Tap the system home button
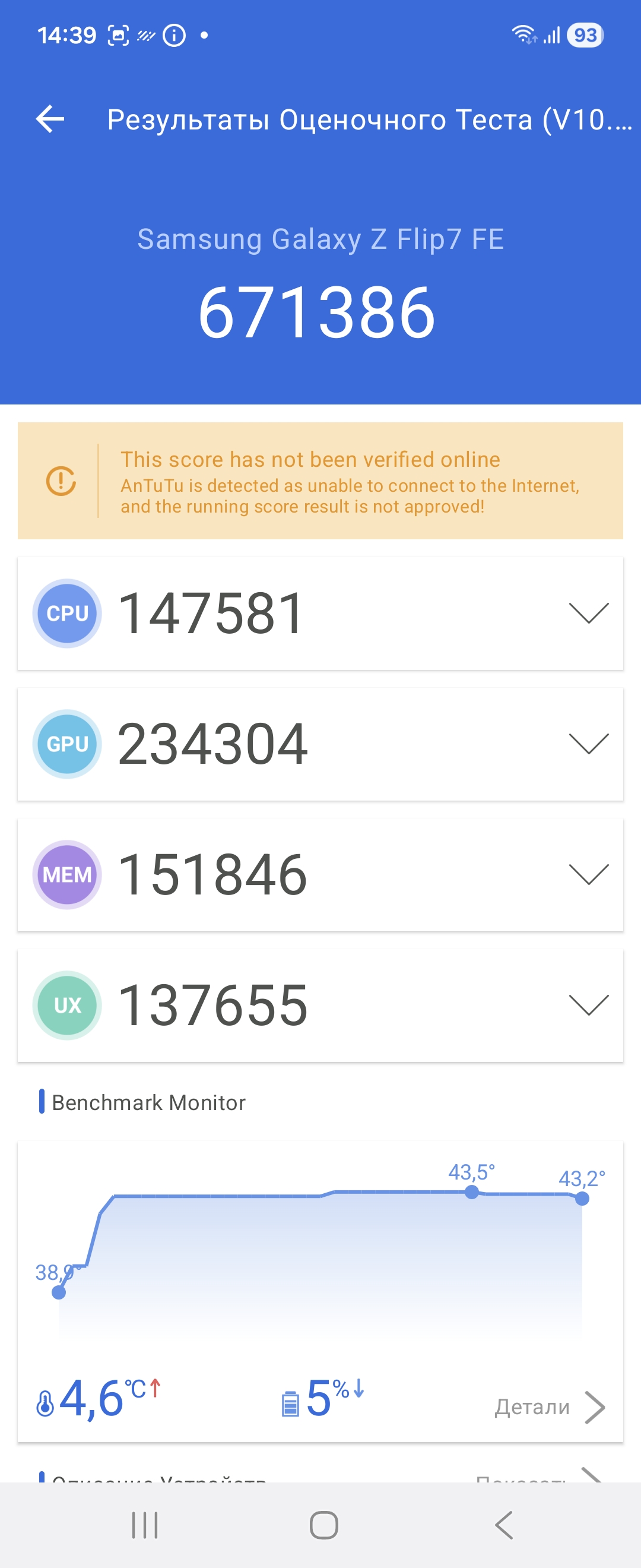Viewport: 641px width, 1568px height. [323, 1525]
